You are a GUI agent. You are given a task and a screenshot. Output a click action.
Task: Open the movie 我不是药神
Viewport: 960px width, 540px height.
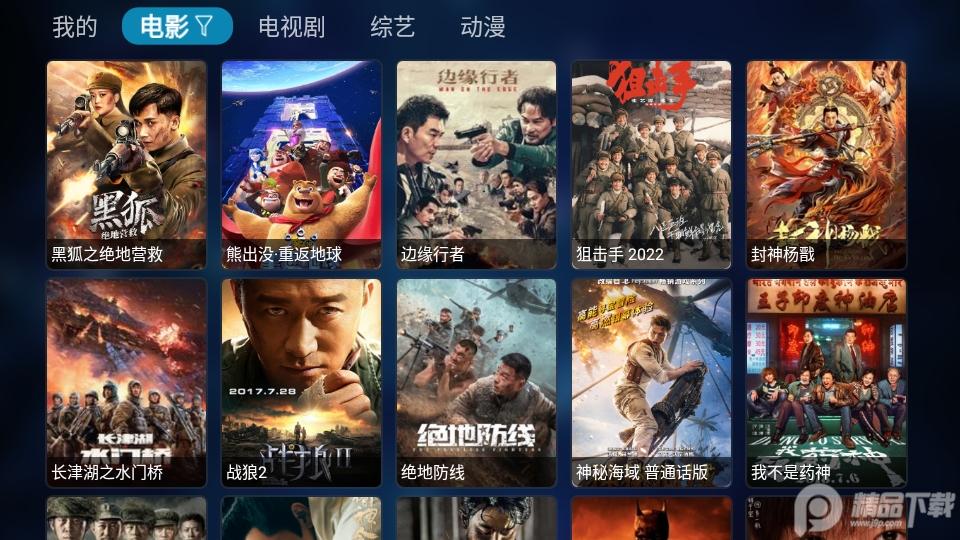coord(826,382)
